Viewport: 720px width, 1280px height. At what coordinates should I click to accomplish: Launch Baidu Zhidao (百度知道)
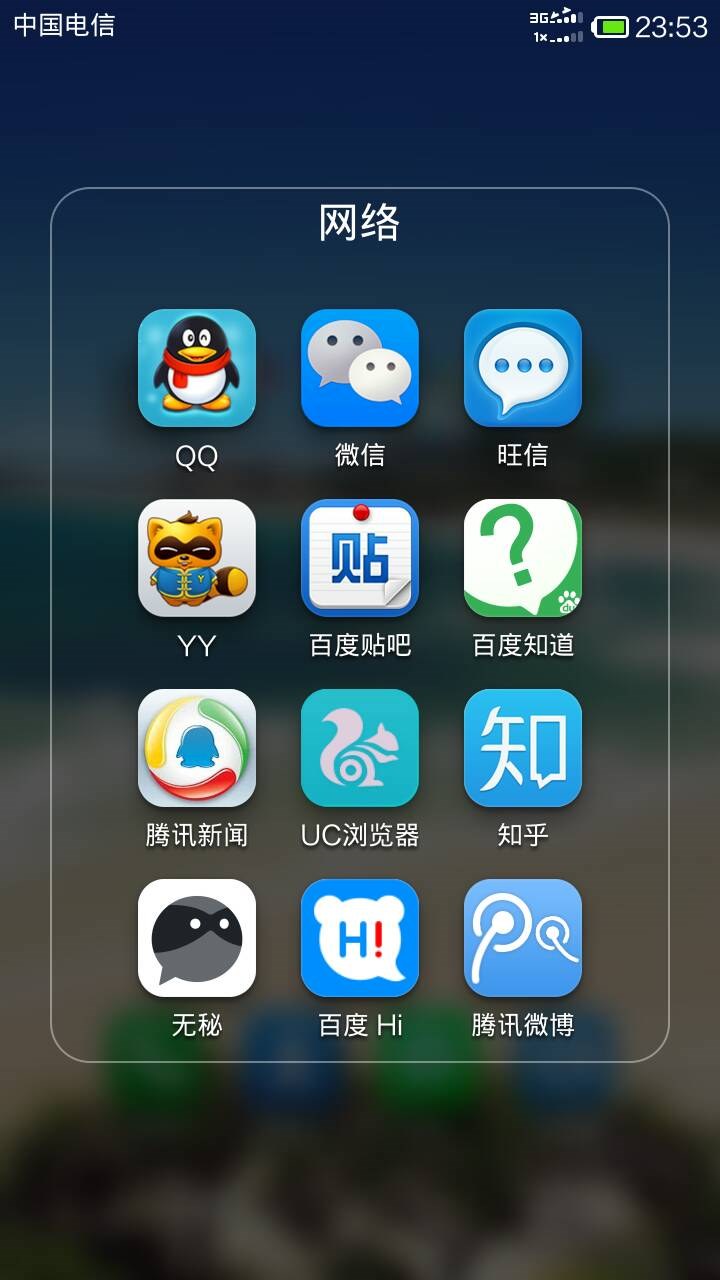tap(521, 560)
